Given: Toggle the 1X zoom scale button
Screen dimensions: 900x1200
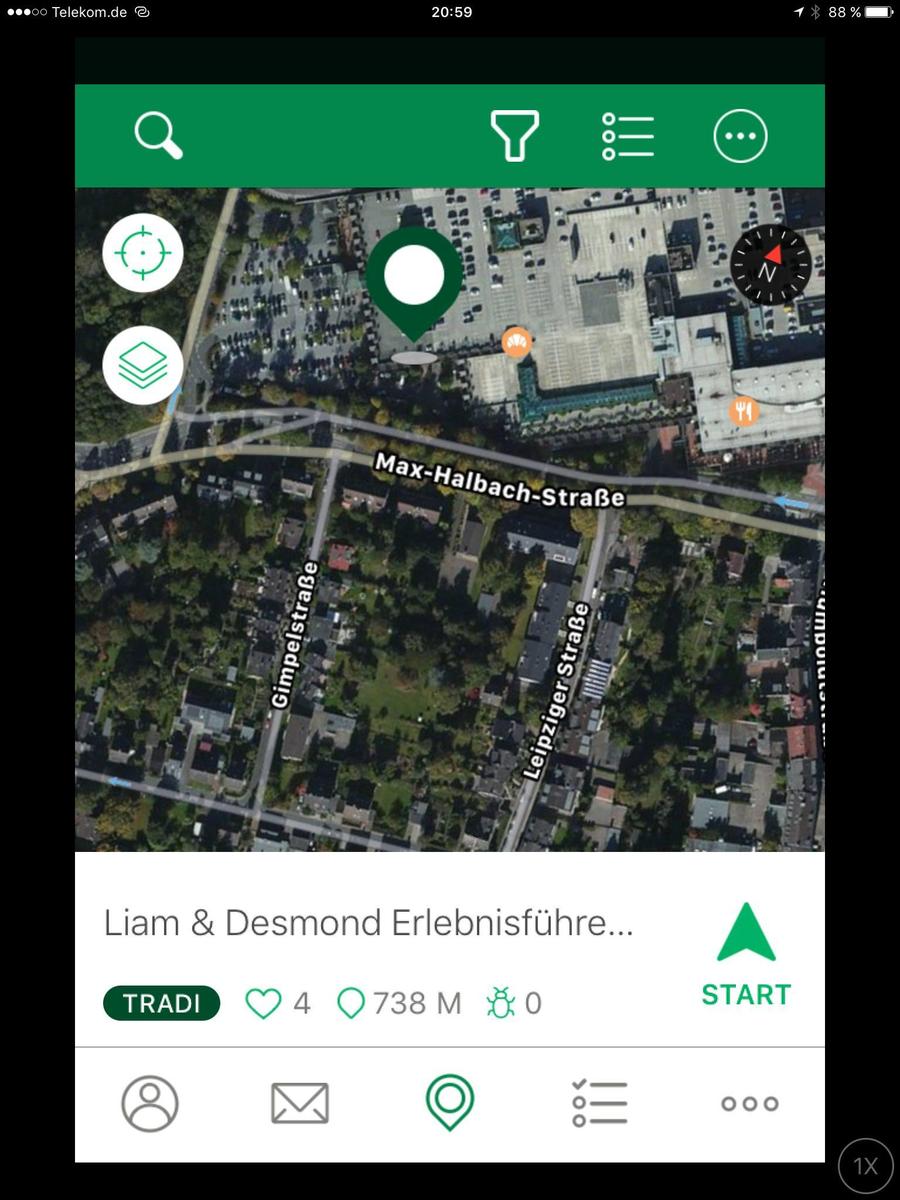Looking at the screenshot, I should [865, 1166].
